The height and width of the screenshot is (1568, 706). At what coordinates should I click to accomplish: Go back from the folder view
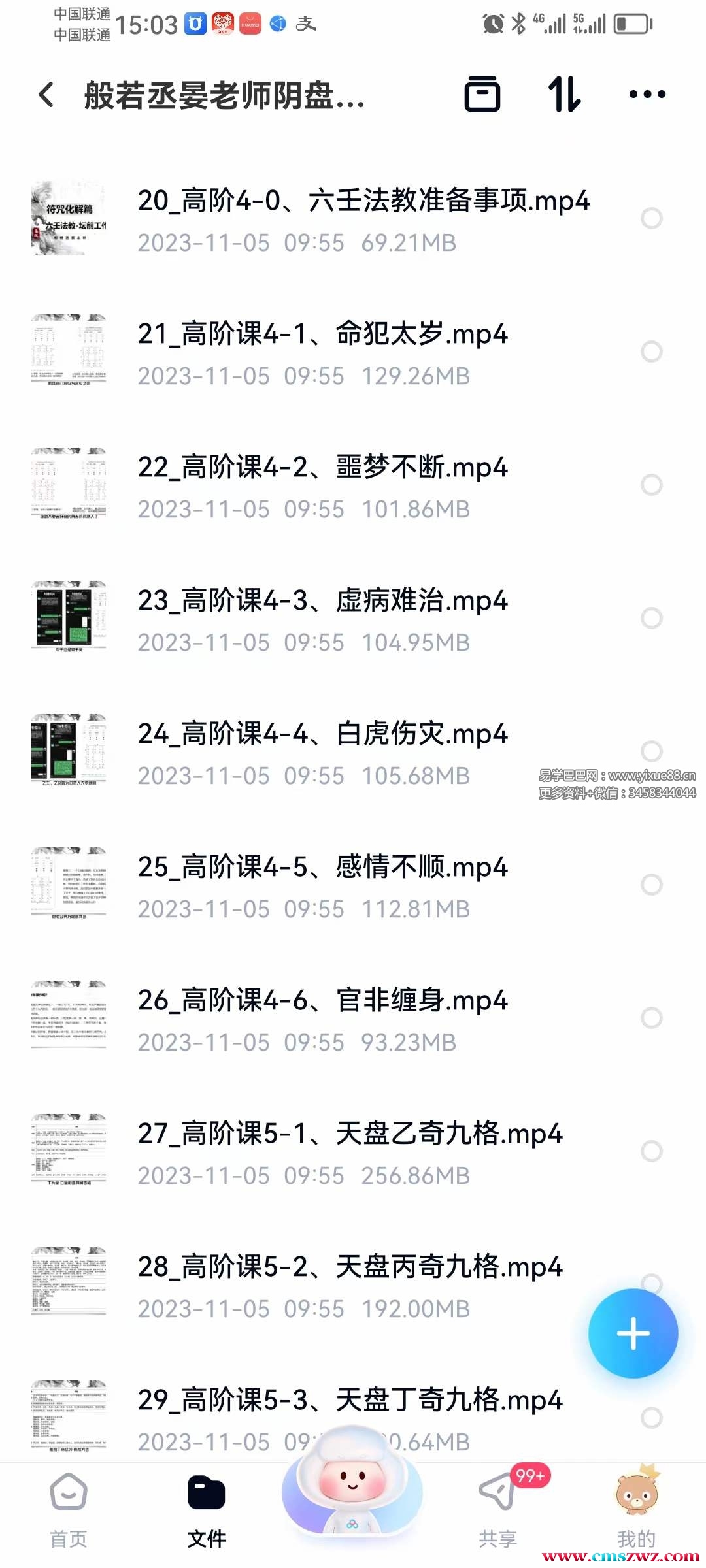click(46, 95)
